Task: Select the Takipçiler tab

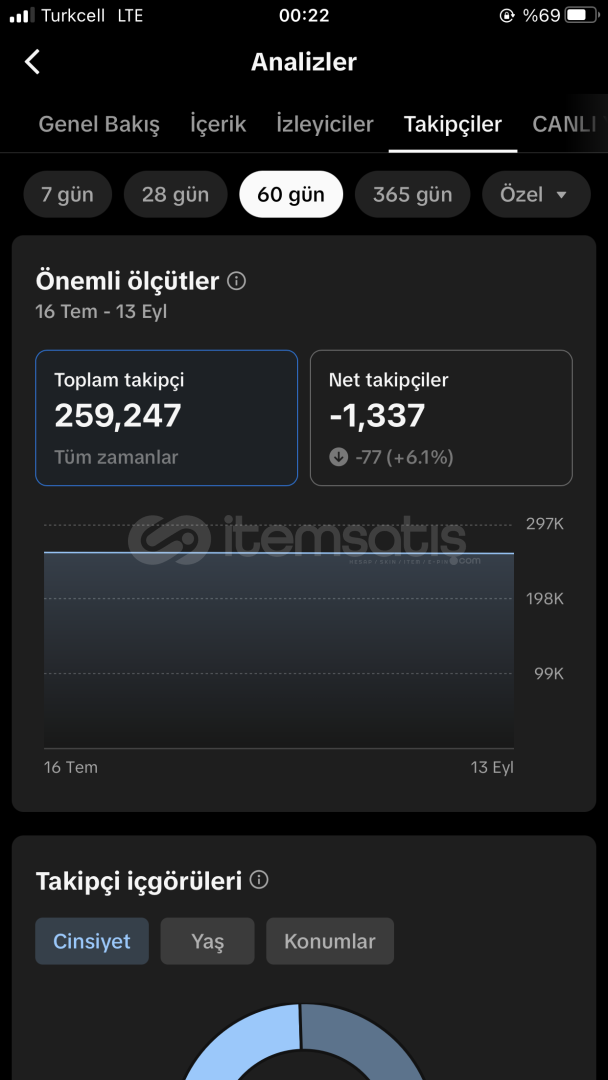Action: [x=452, y=125]
